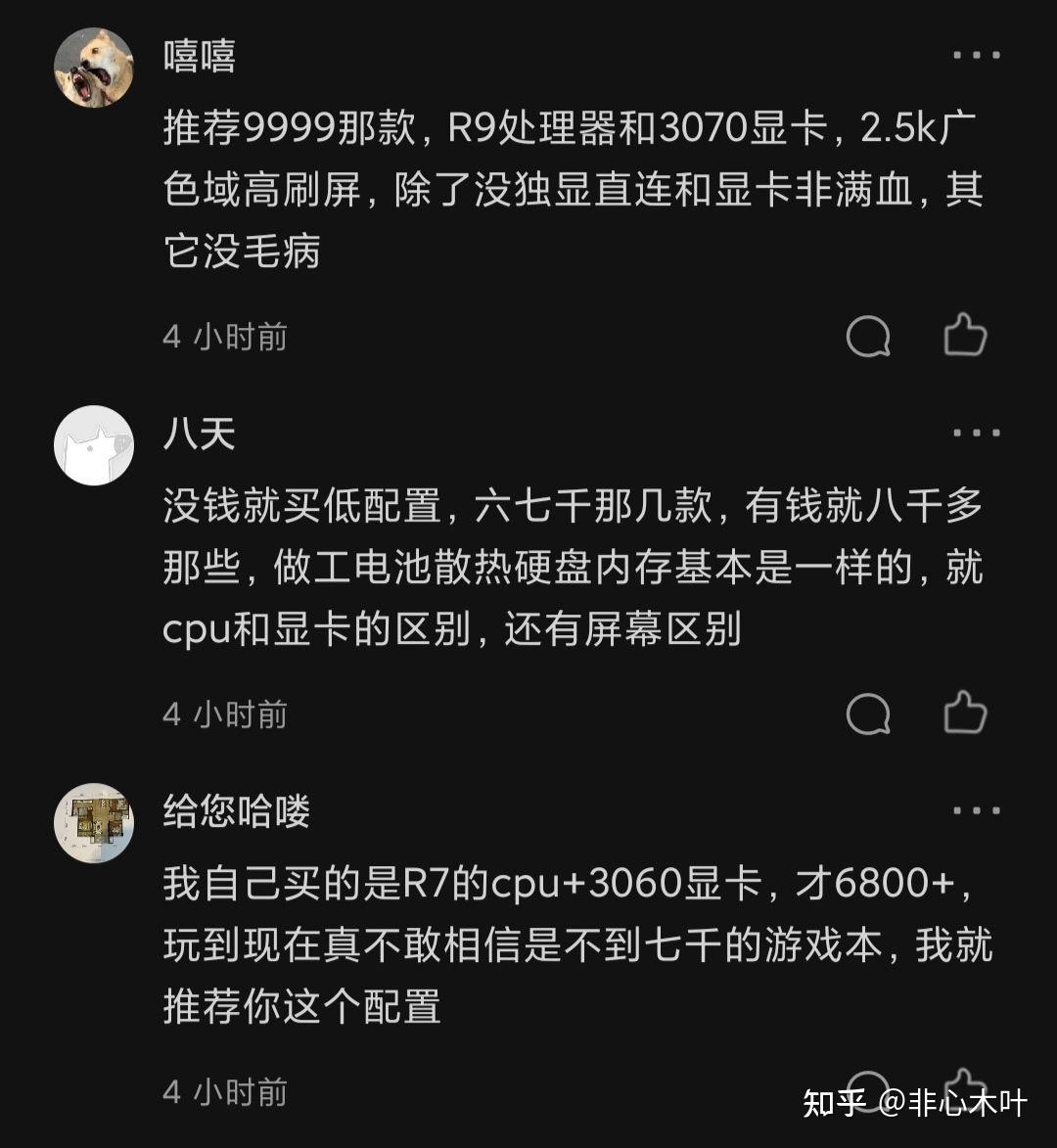Reply to 八天's comment
Screen dimensions: 1057x1148
pyautogui.click(x=868, y=714)
